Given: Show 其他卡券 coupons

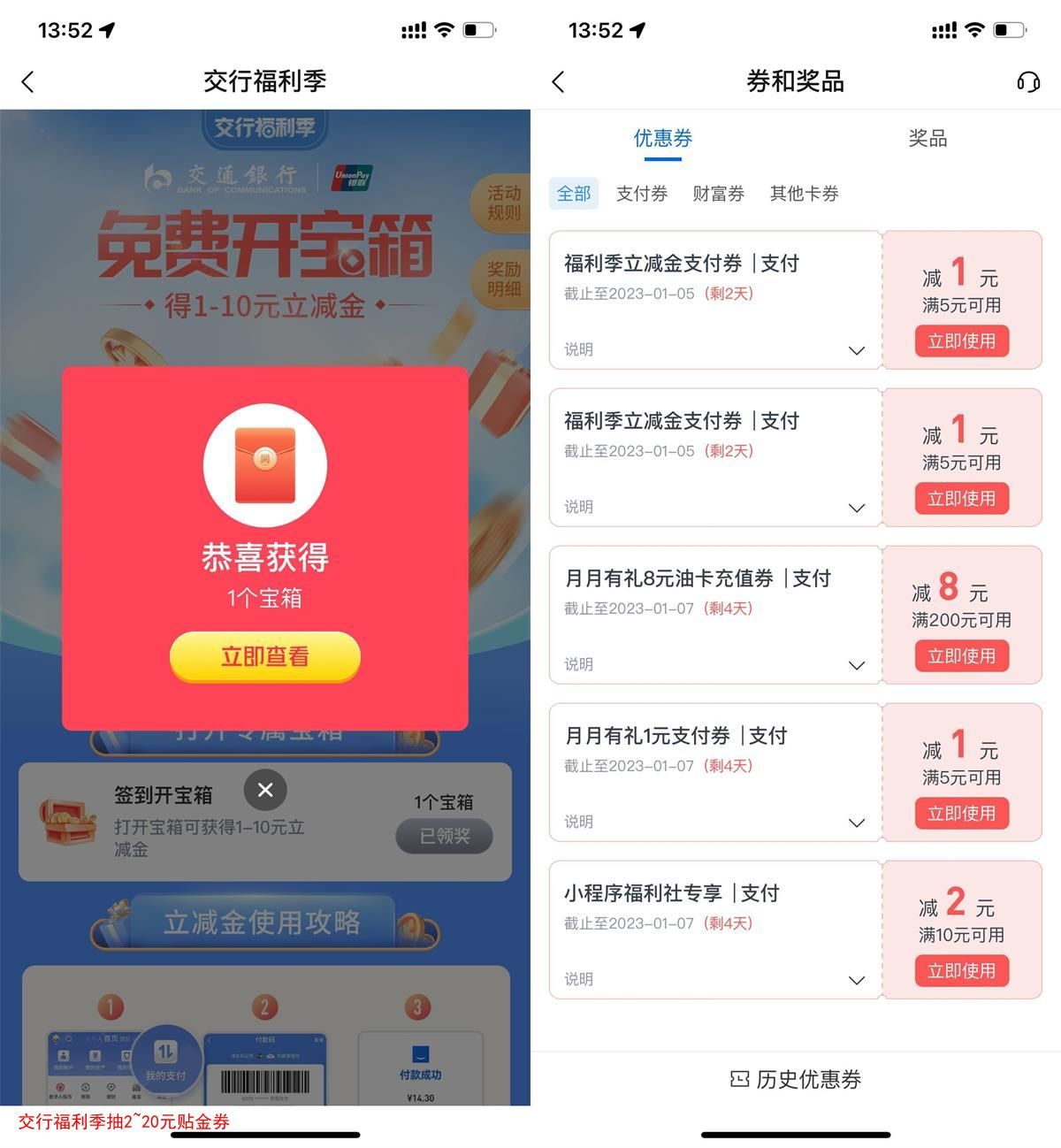Looking at the screenshot, I should [804, 194].
